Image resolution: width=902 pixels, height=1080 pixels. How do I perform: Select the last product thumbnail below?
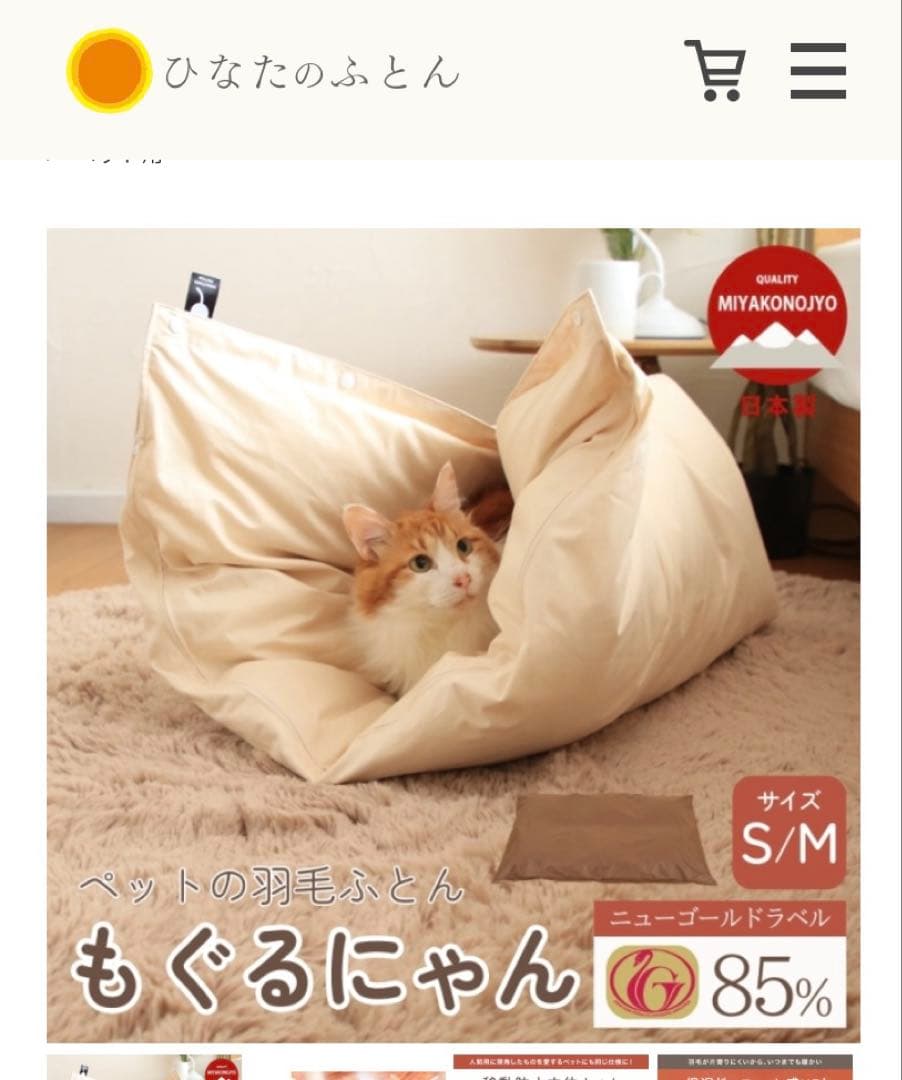(755, 1066)
